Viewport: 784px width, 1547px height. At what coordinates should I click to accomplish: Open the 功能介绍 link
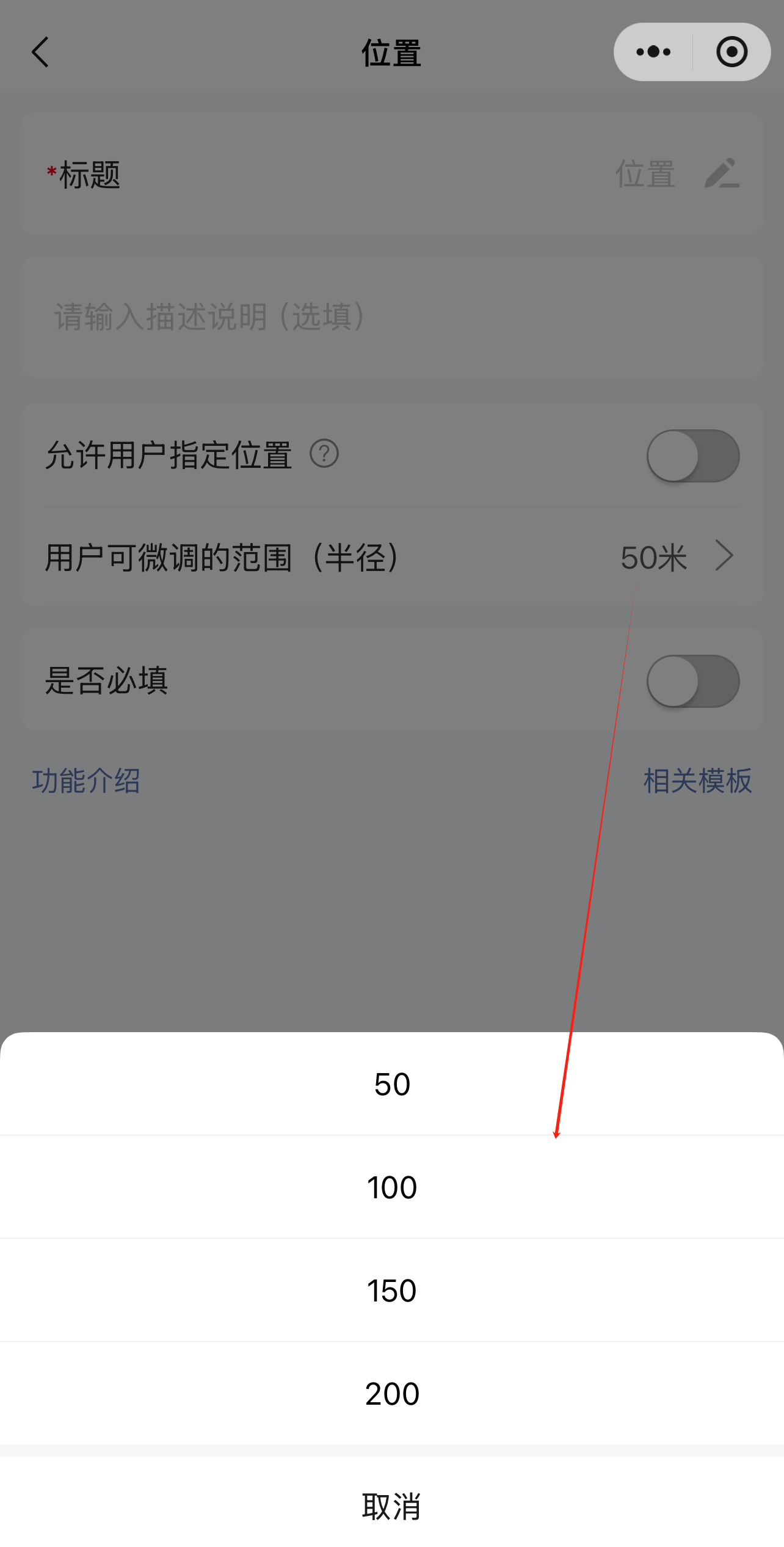point(86,781)
